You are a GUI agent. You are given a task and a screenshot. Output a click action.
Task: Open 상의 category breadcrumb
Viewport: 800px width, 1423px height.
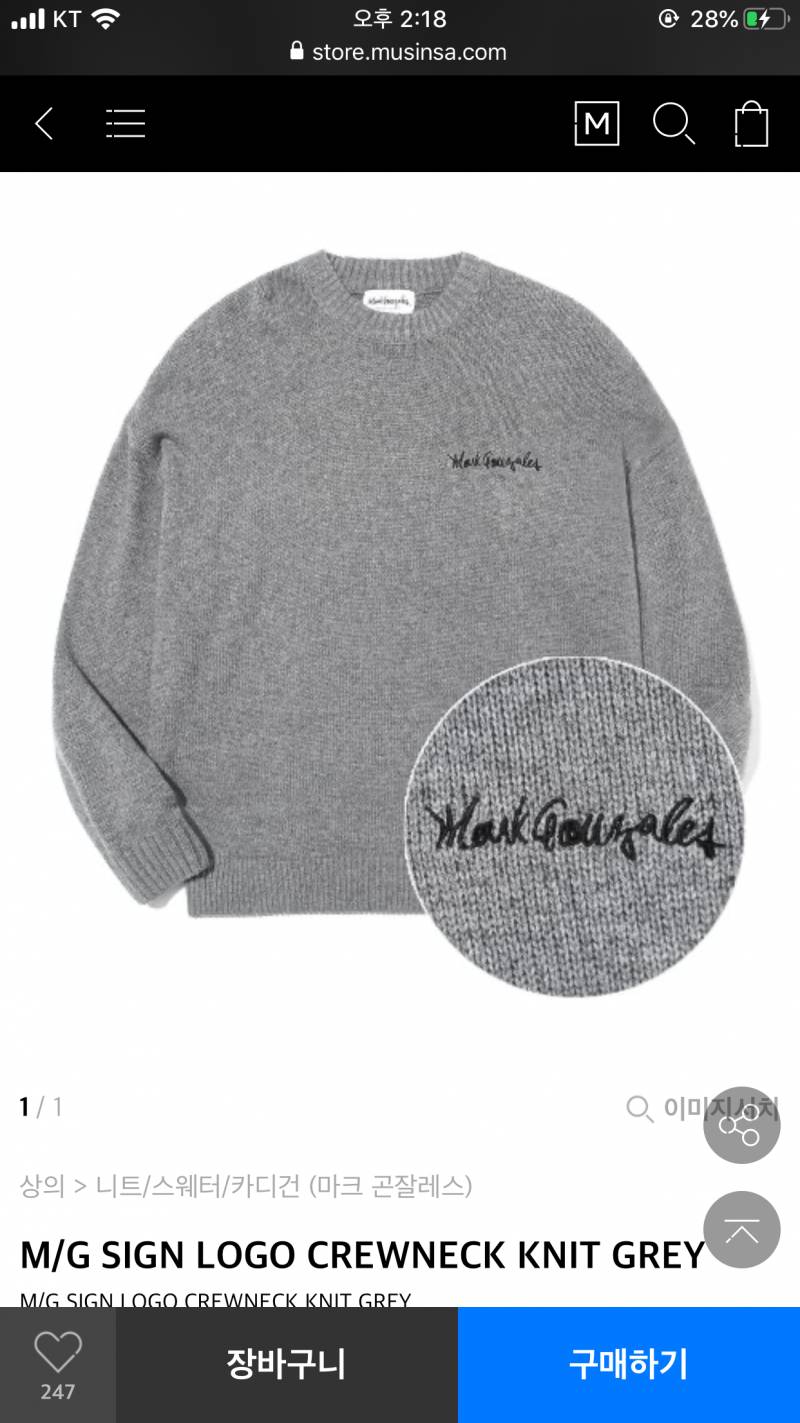(x=41, y=1186)
